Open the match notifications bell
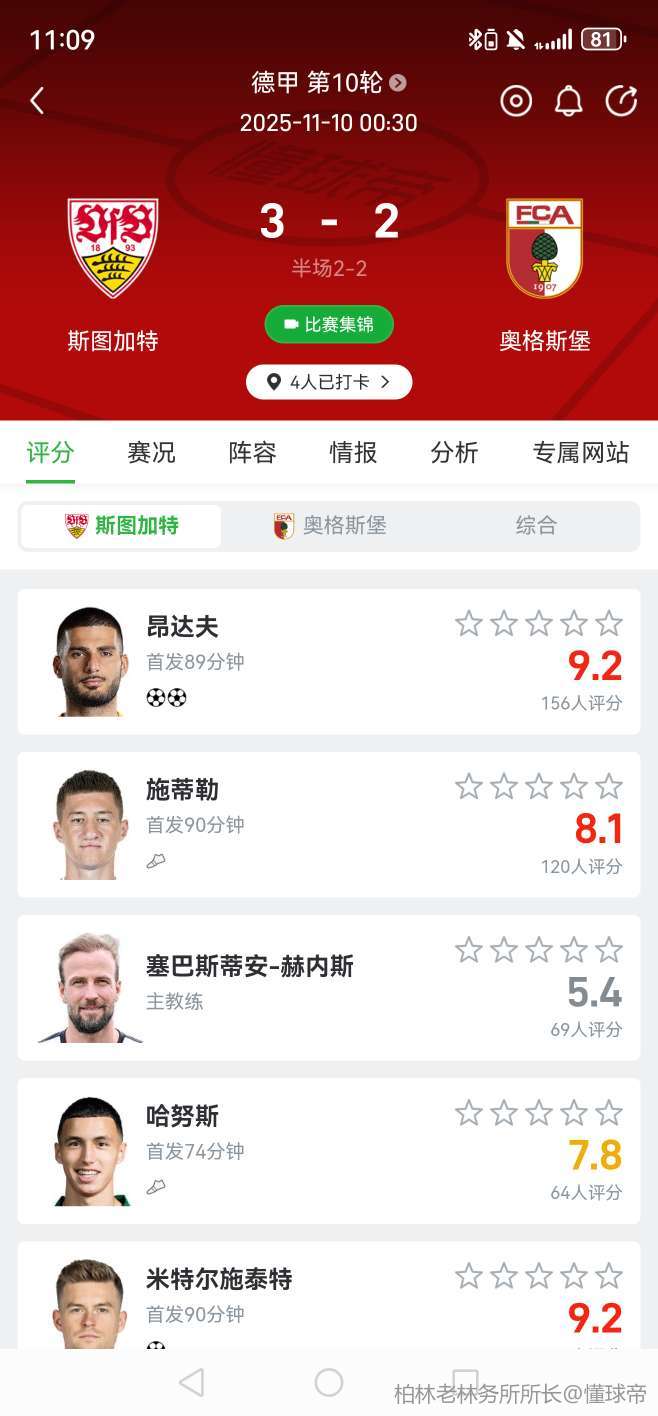The height and width of the screenshot is (1416, 658). pyautogui.click(x=569, y=100)
